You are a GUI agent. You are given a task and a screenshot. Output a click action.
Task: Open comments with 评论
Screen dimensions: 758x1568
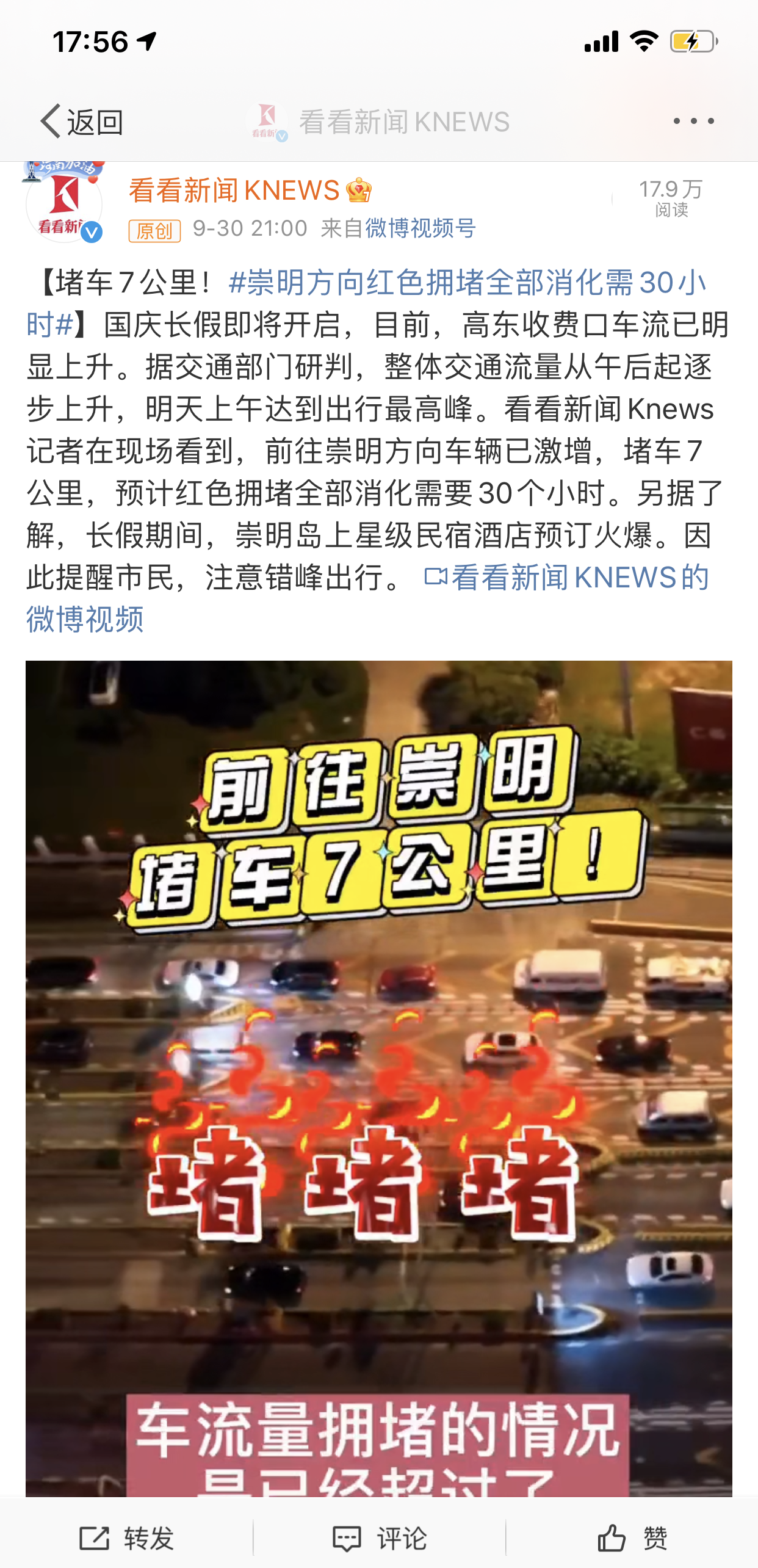[379, 1537]
